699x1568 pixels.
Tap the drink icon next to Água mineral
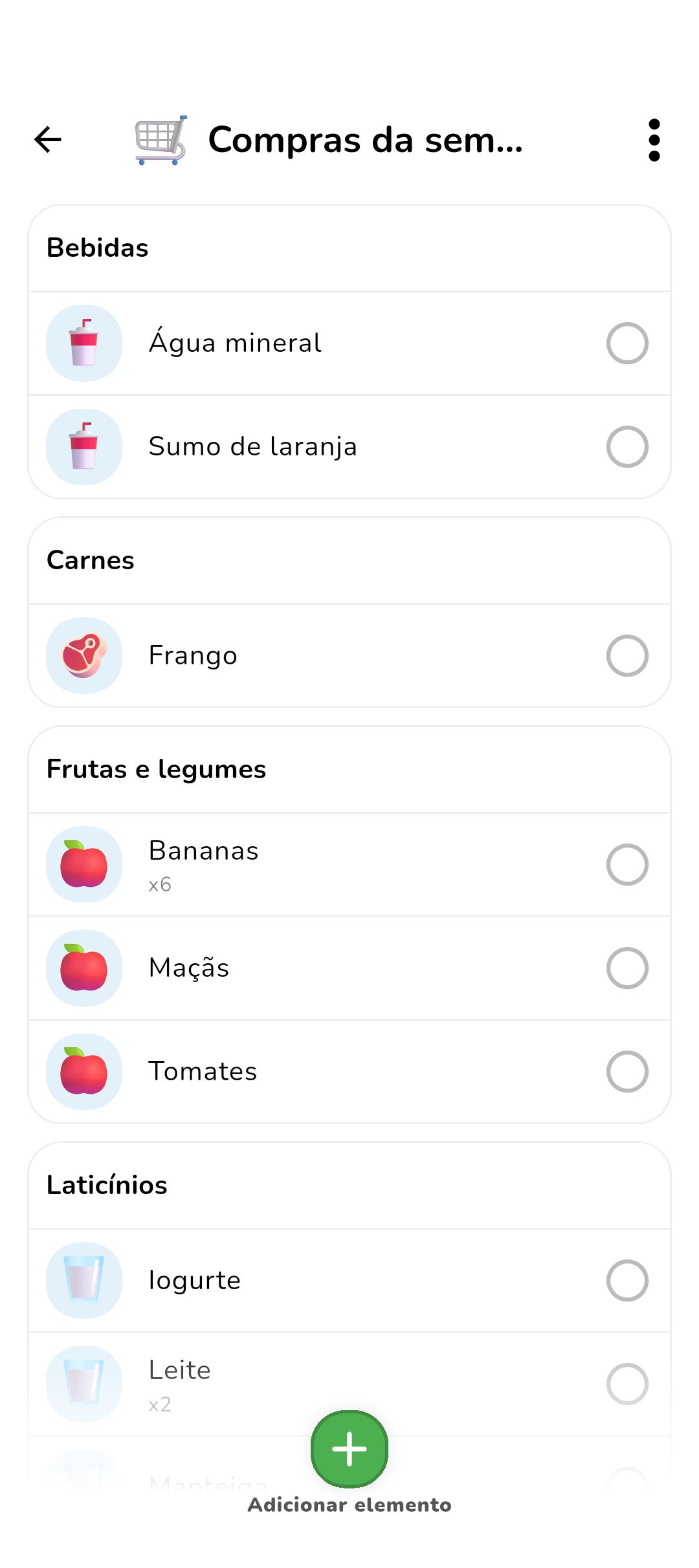point(84,343)
